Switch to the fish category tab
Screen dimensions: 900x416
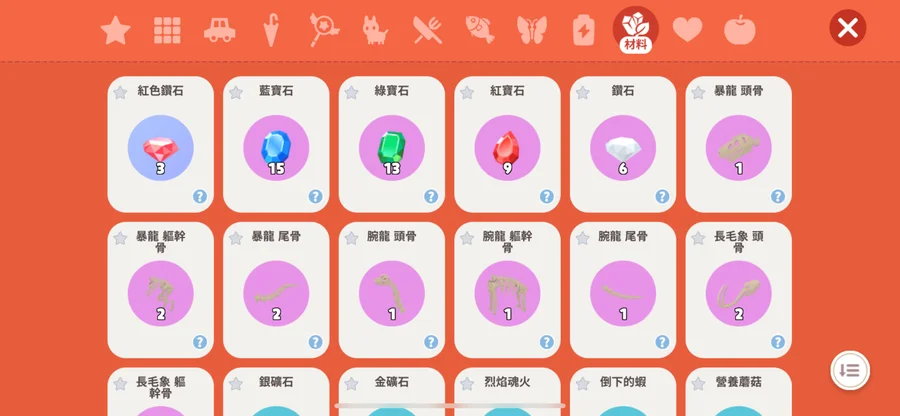(x=479, y=30)
